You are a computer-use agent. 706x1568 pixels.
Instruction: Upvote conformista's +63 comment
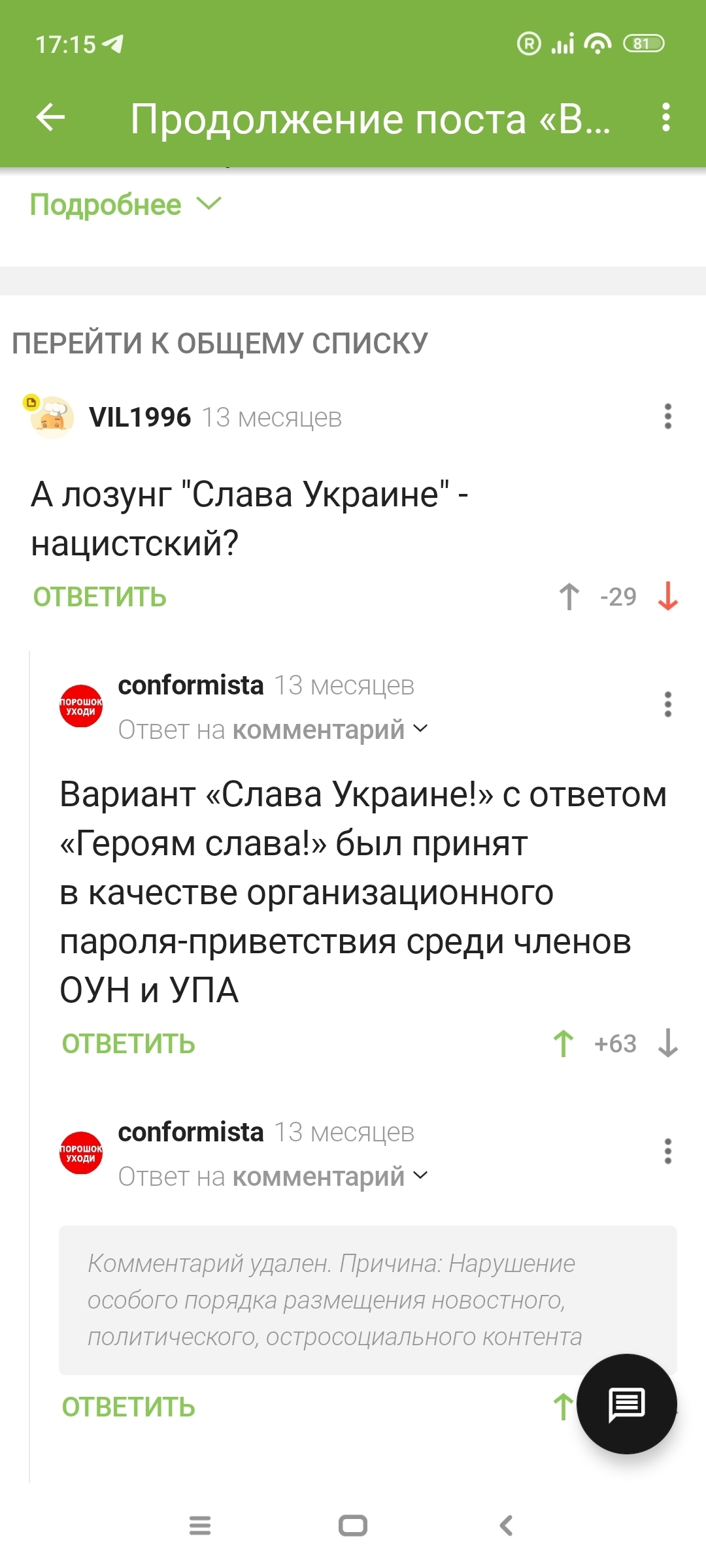pos(563,1043)
